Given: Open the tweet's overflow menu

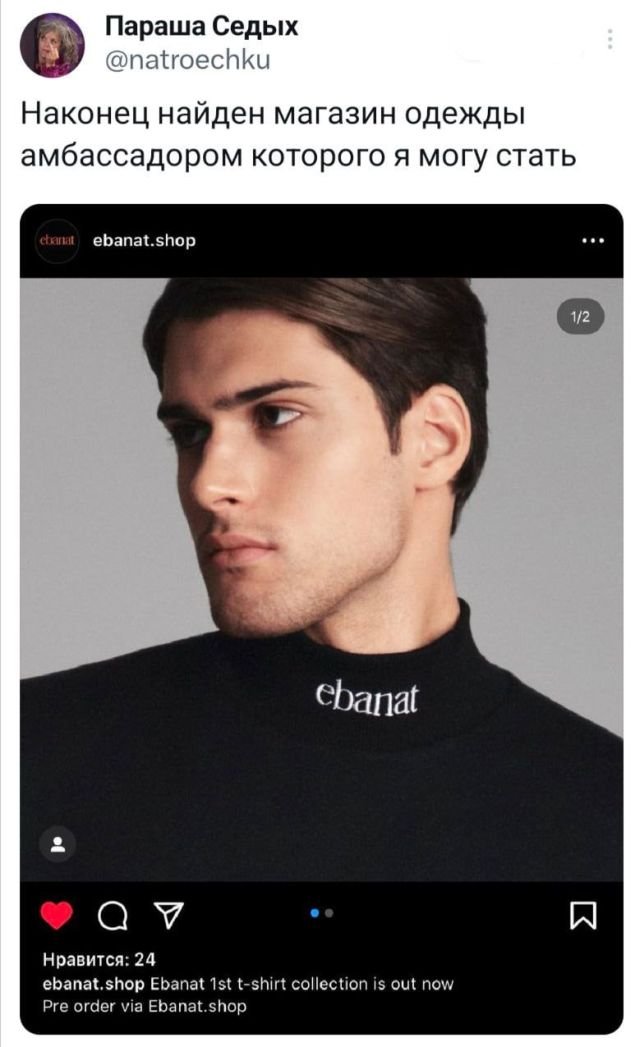Looking at the screenshot, I should click(610, 39).
